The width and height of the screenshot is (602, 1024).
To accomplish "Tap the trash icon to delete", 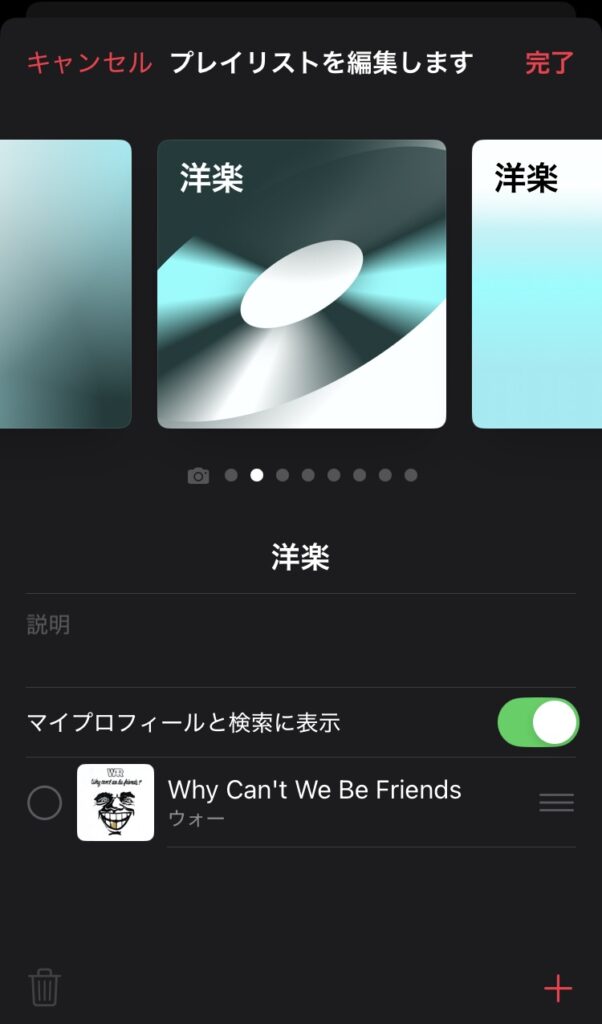I will (x=45, y=987).
